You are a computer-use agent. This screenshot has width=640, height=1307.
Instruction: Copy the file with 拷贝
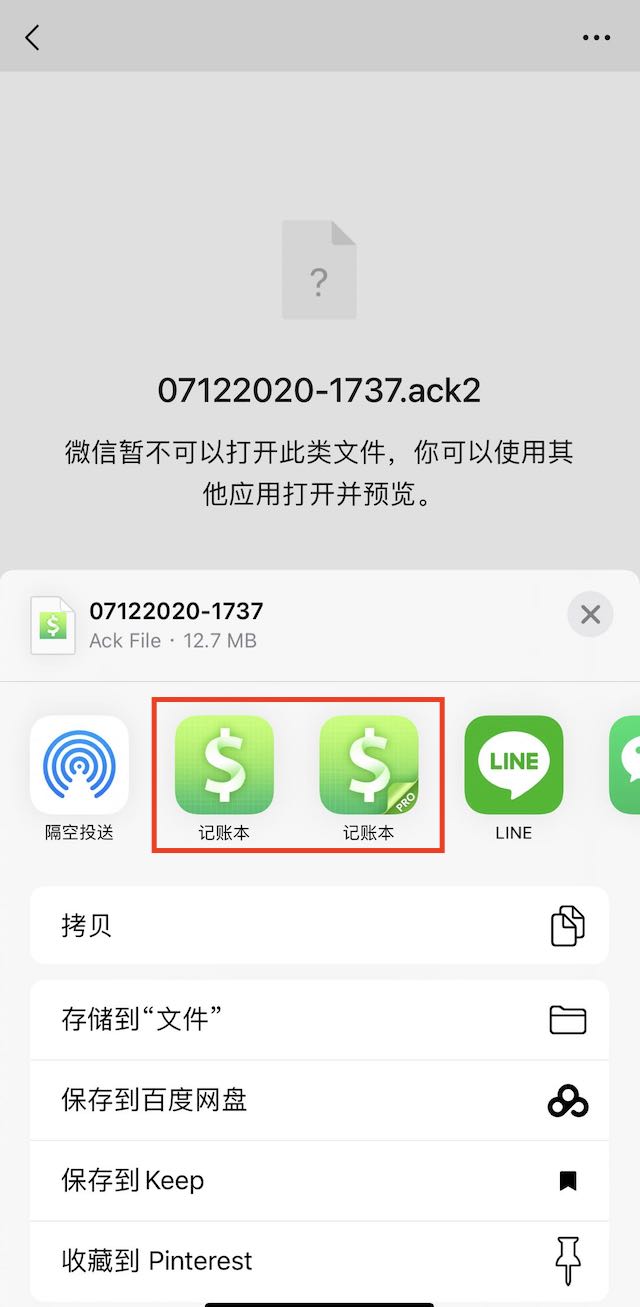tap(319, 925)
